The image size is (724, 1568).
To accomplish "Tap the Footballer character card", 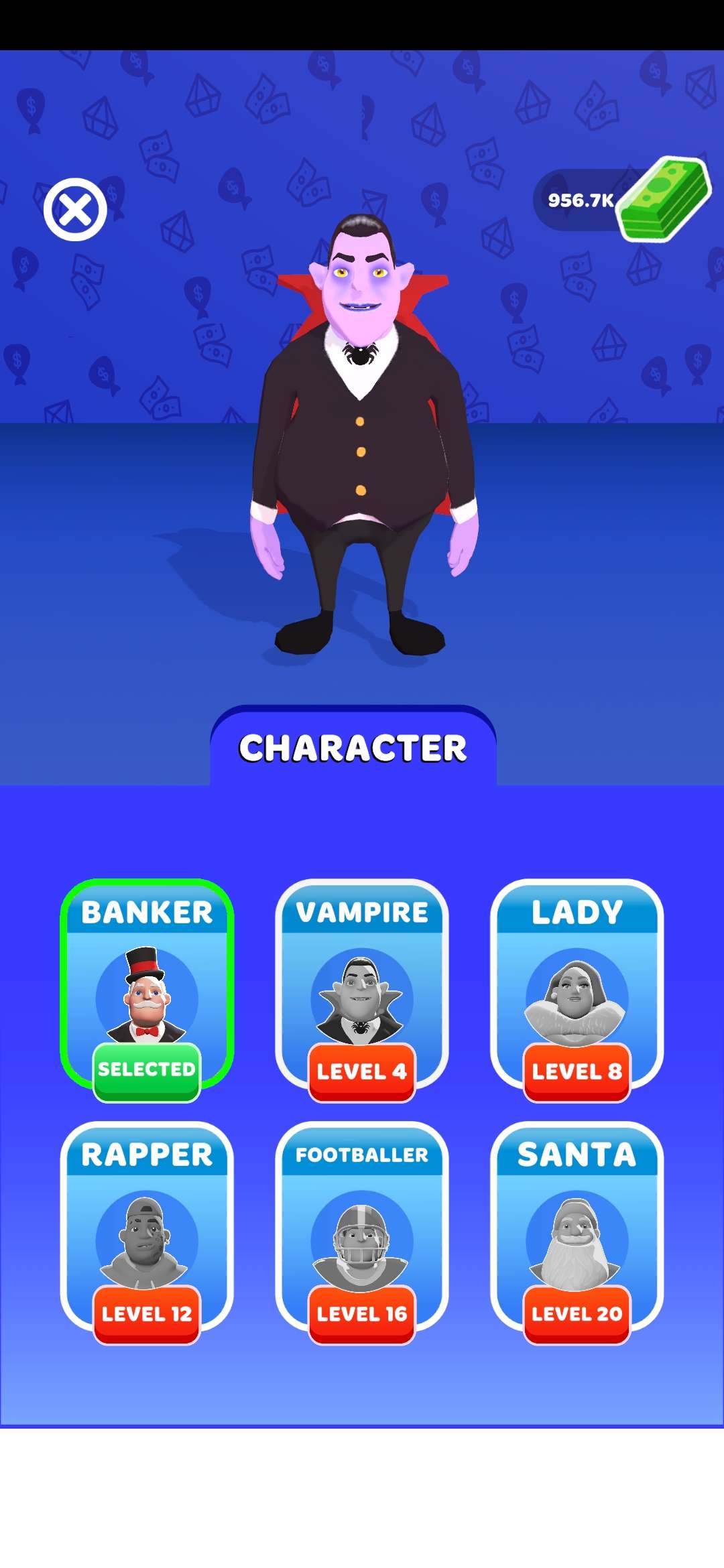I will coord(362,1228).
